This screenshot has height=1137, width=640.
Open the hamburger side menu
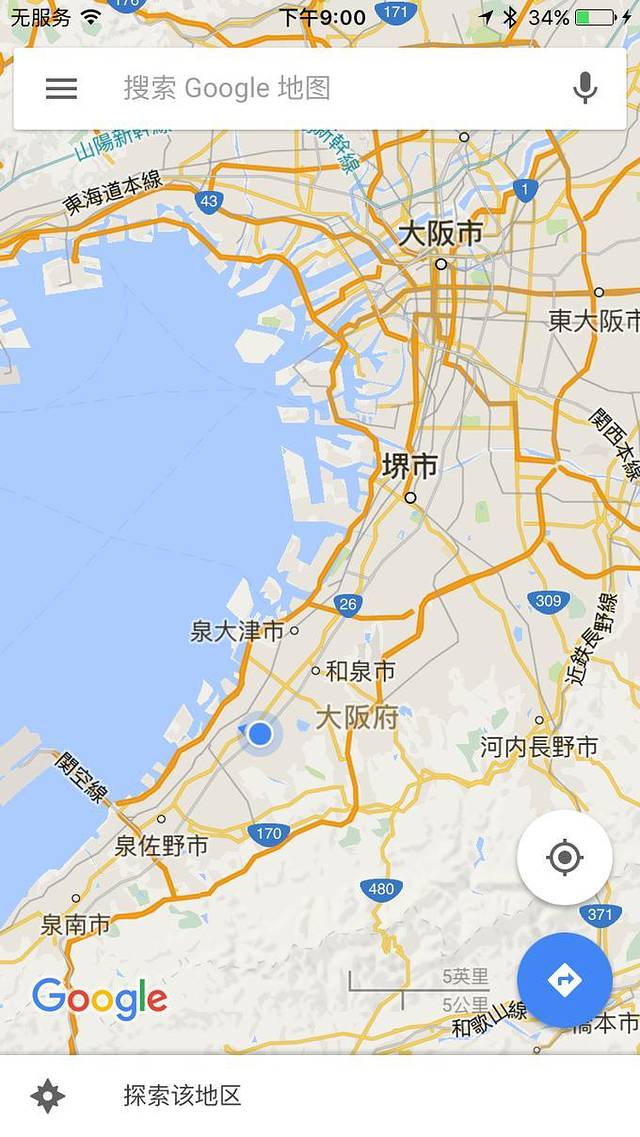coord(61,89)
